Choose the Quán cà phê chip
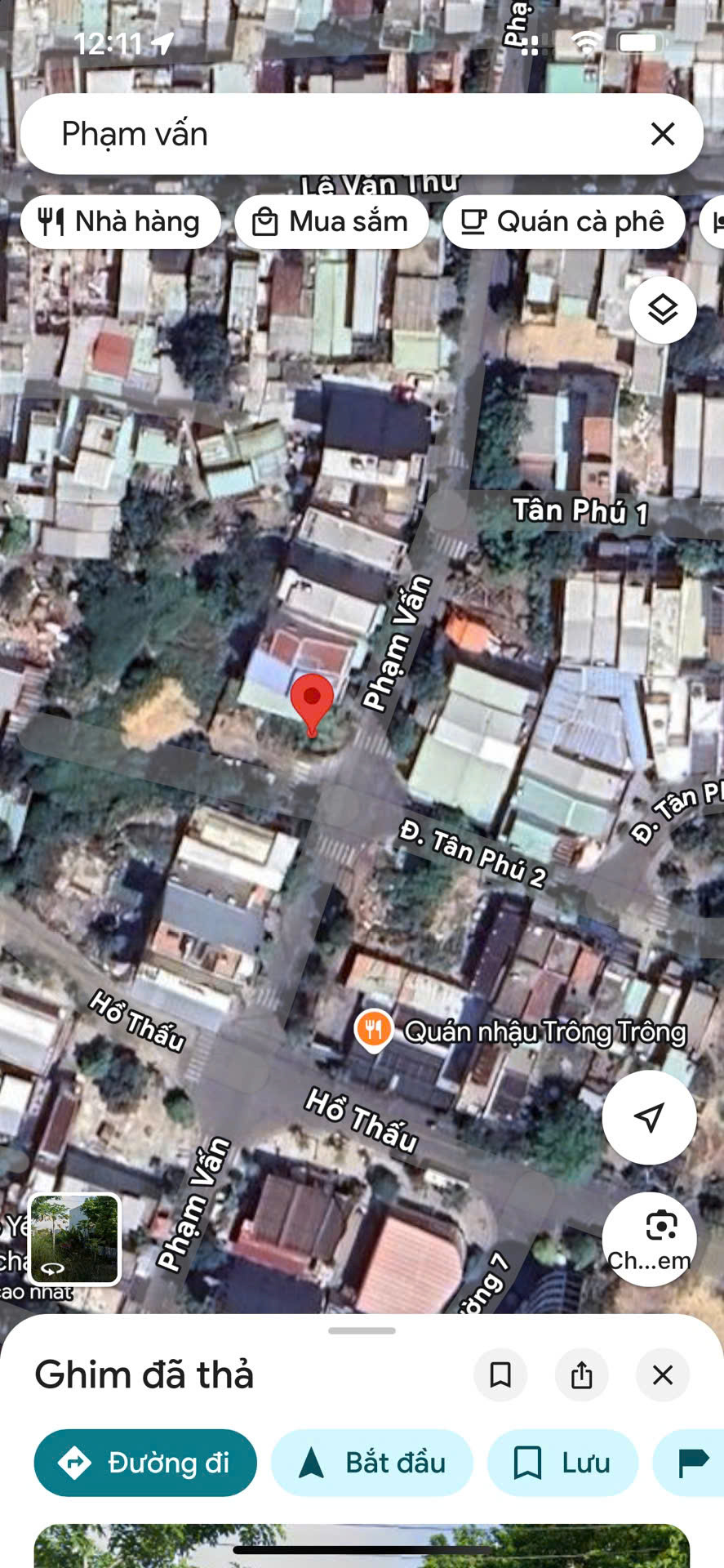This screenshot has width=724, height=1568. 563,222
